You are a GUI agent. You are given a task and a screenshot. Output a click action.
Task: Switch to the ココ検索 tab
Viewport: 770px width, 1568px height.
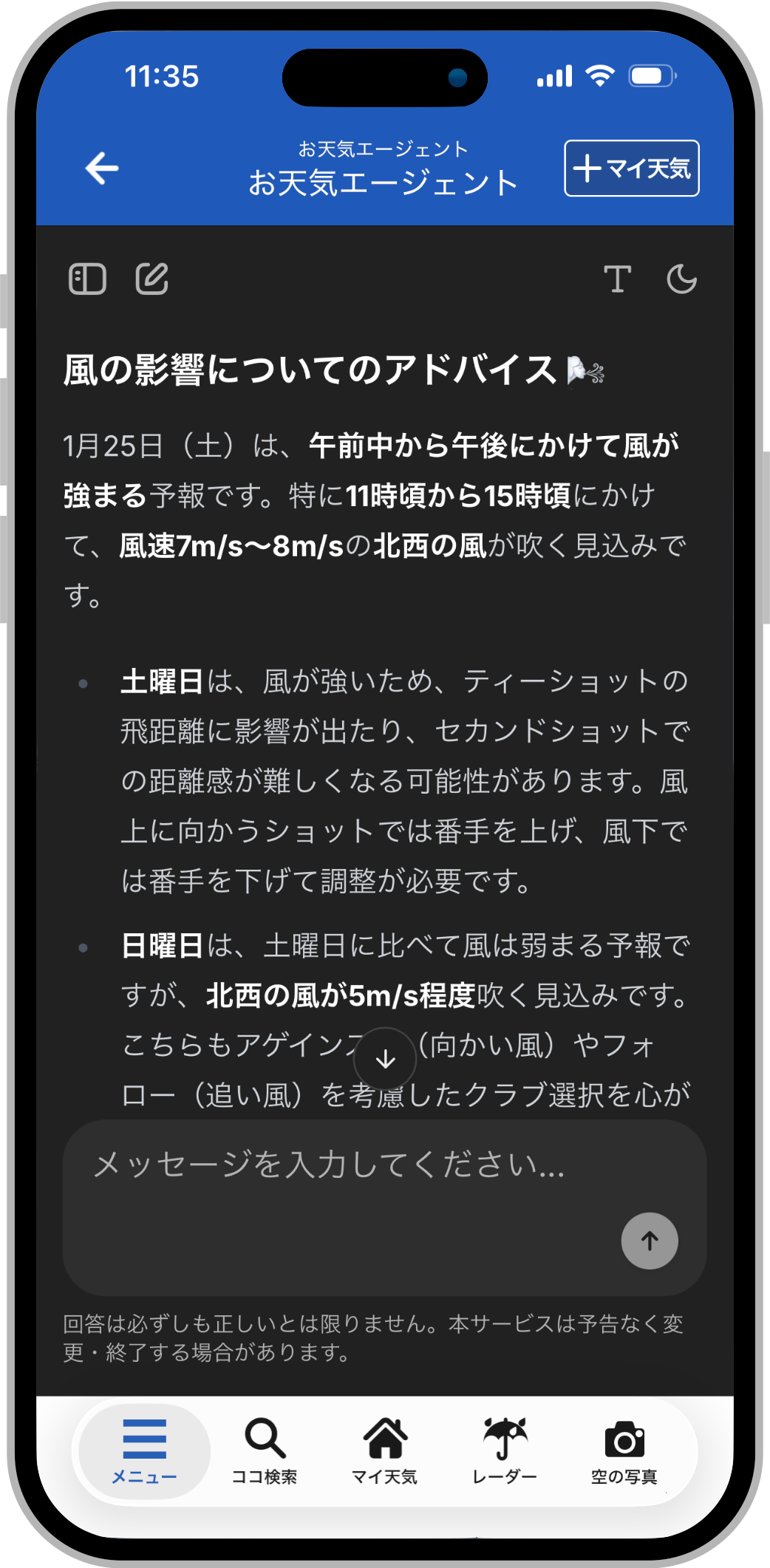coord(265,1451)
